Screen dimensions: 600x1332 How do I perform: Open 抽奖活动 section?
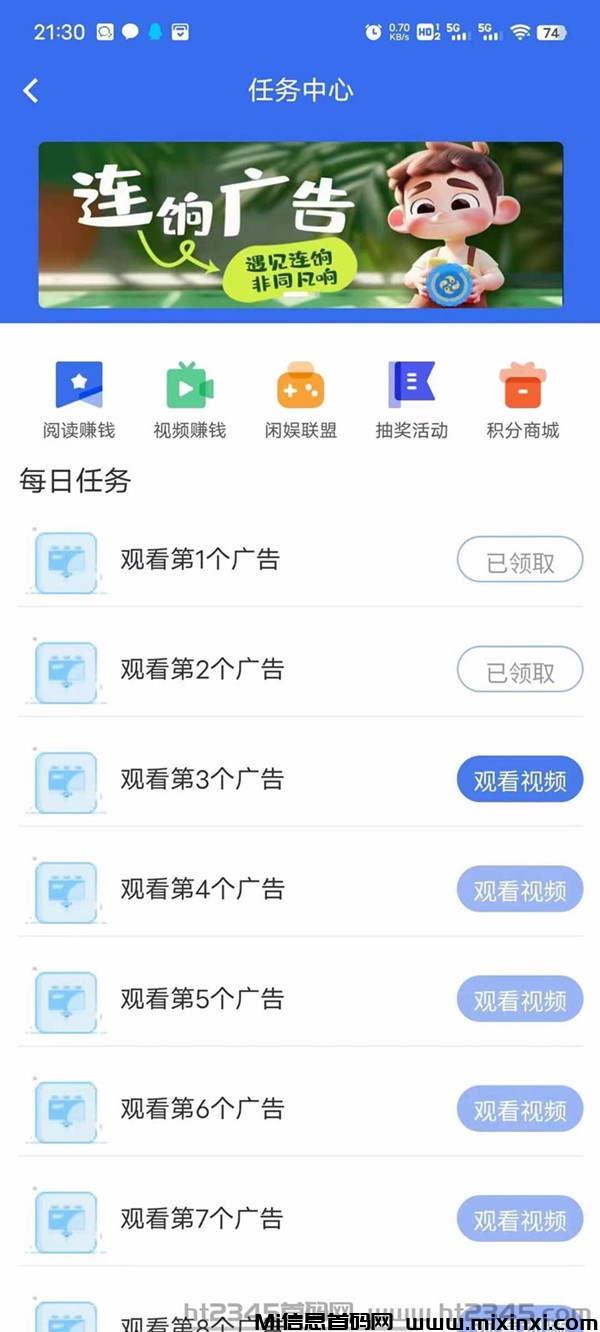(411, 400)
